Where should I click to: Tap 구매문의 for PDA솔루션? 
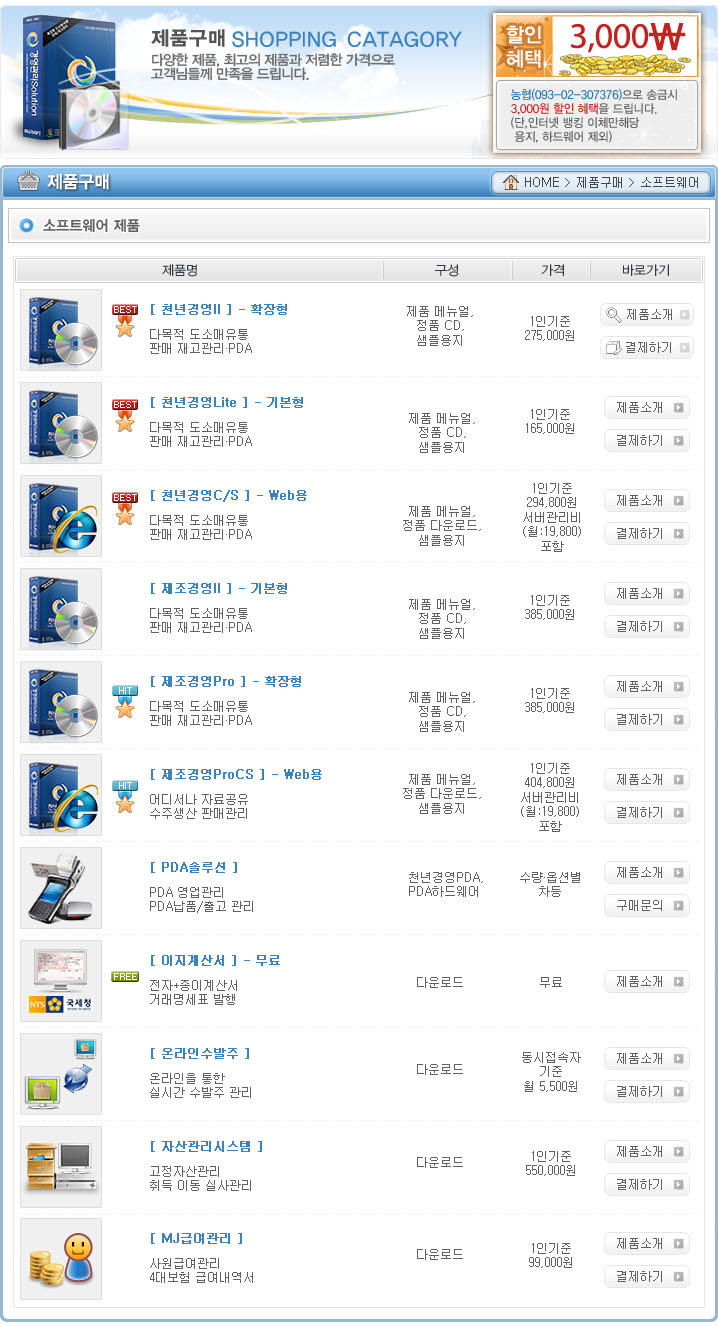(x=647, y=905)
